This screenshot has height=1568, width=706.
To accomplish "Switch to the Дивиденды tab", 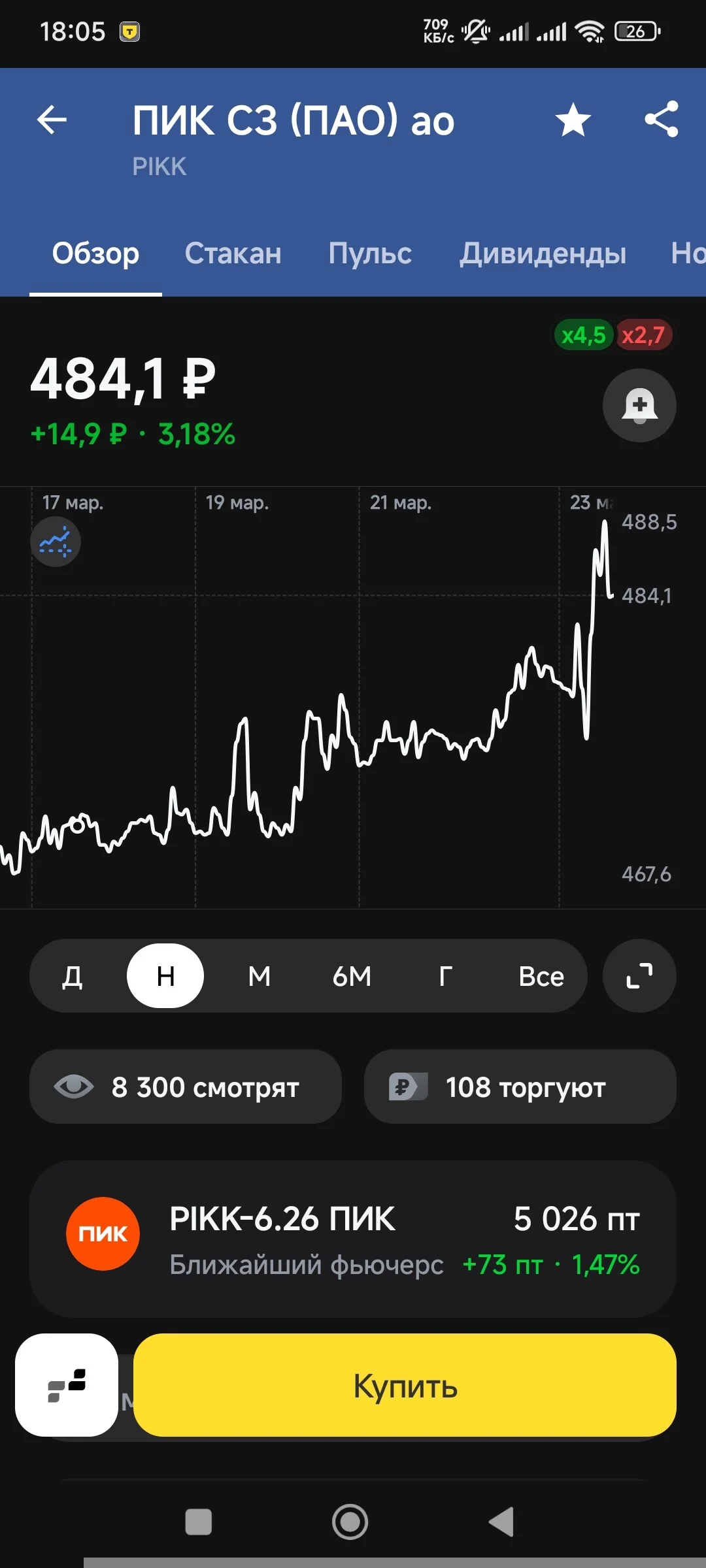I will click(x=543, y=253).
